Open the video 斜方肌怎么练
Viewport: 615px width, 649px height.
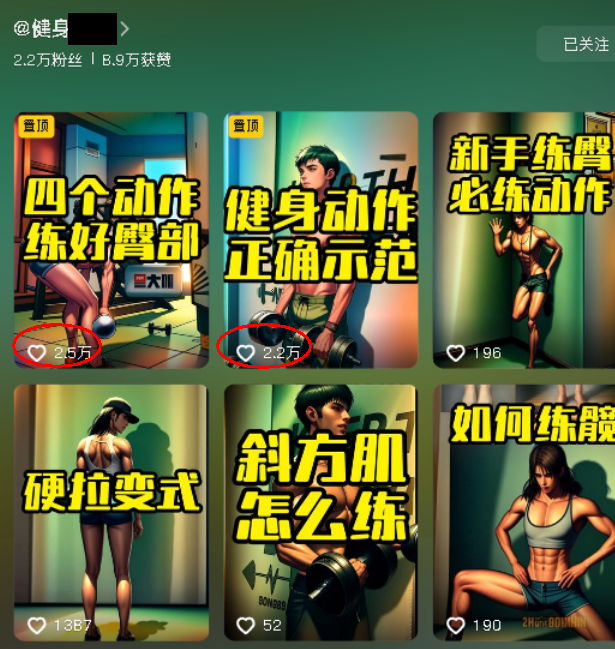coord(320,511)
